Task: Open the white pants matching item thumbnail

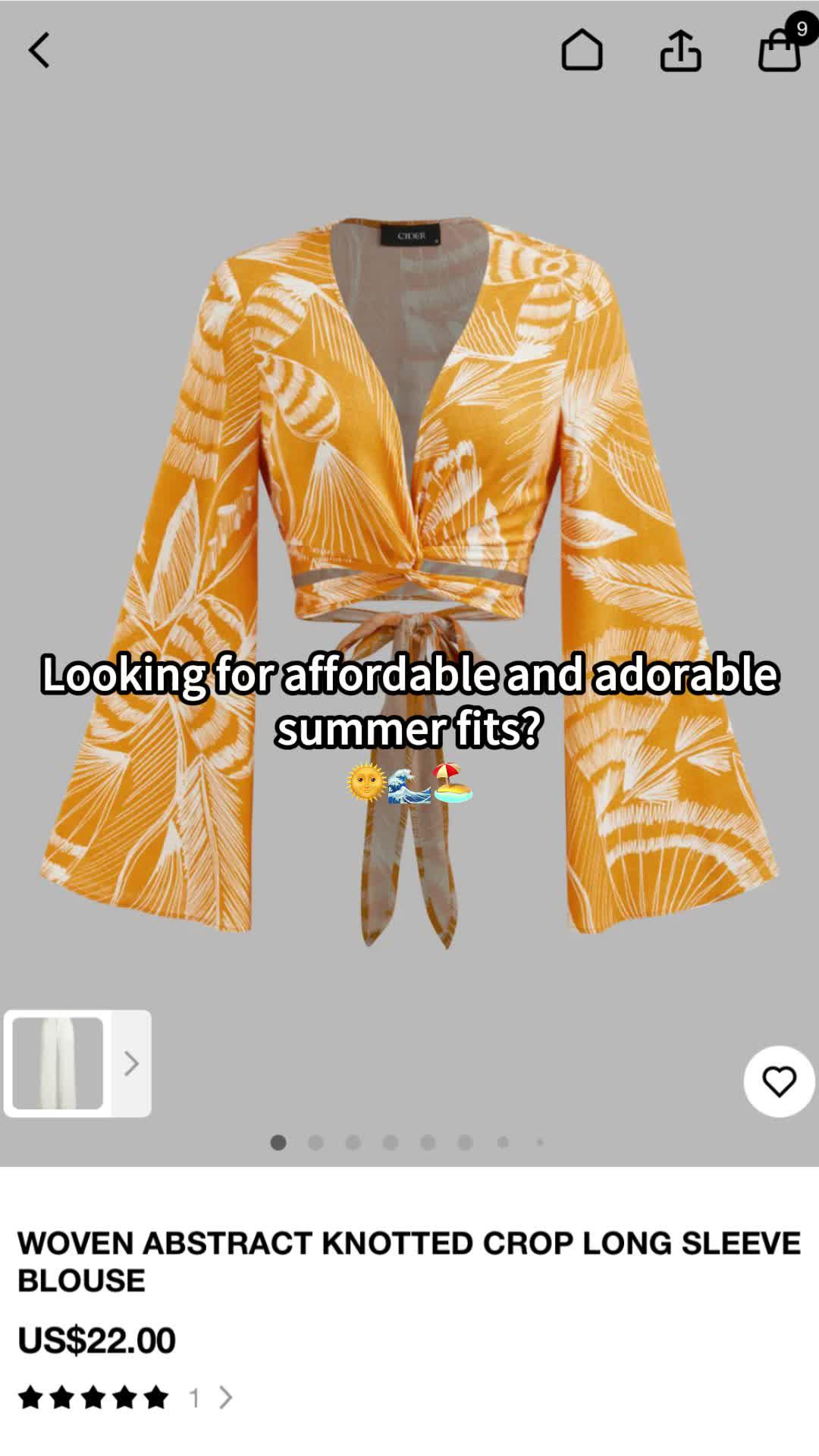Action: pos(58,1063)
